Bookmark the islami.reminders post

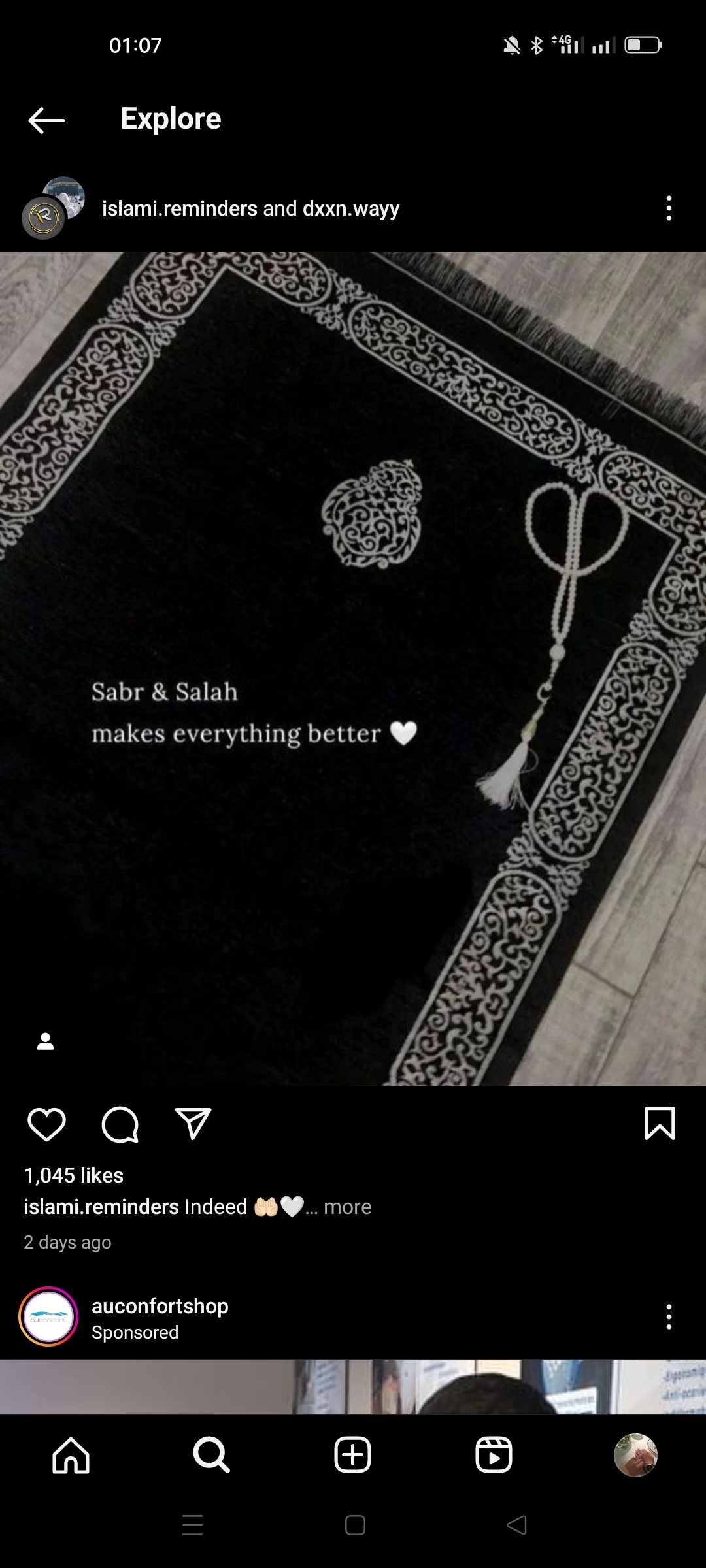coord(660,1124)
